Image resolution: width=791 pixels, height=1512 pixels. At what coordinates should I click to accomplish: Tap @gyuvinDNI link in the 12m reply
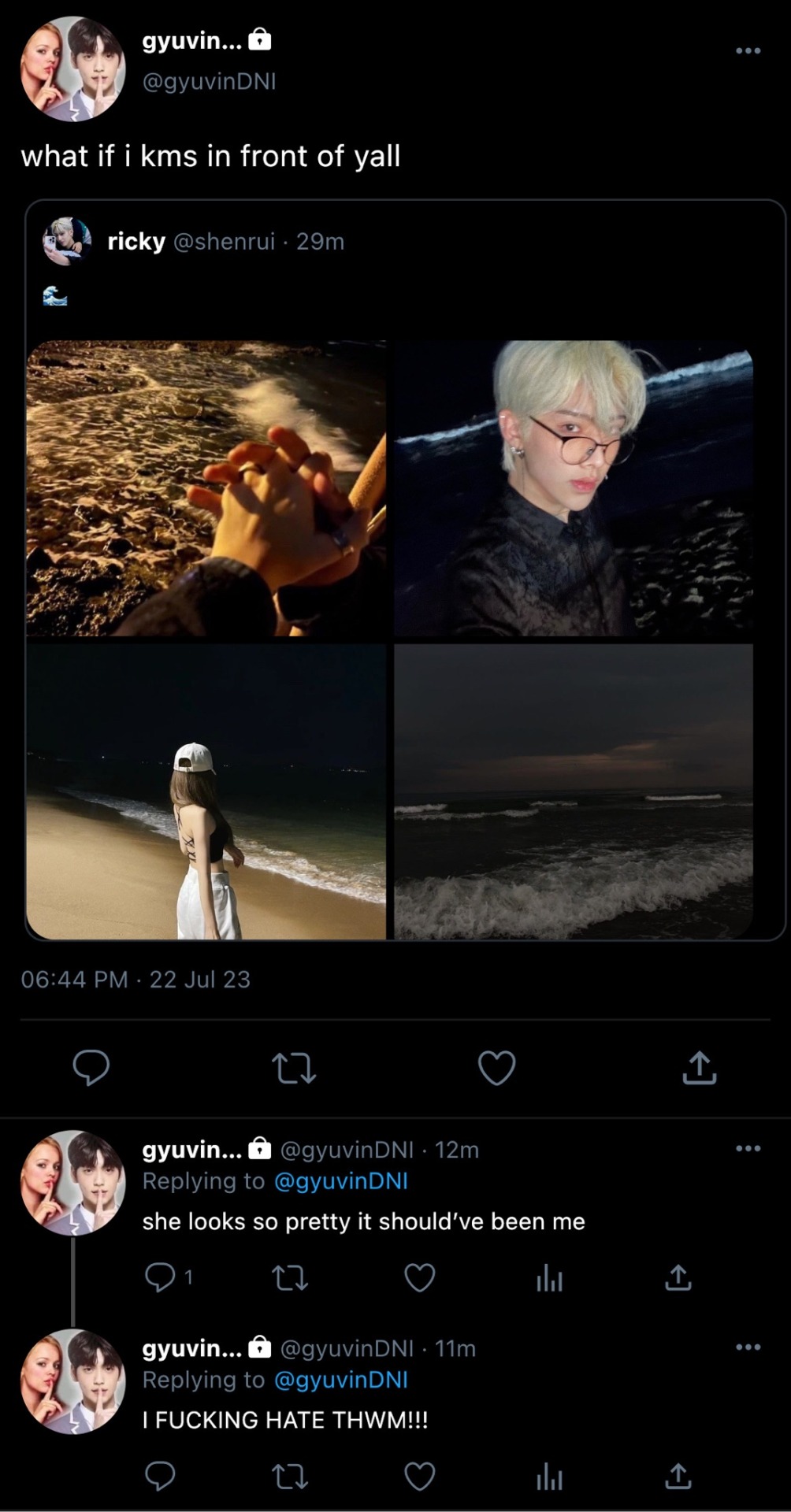point(340,1181)
